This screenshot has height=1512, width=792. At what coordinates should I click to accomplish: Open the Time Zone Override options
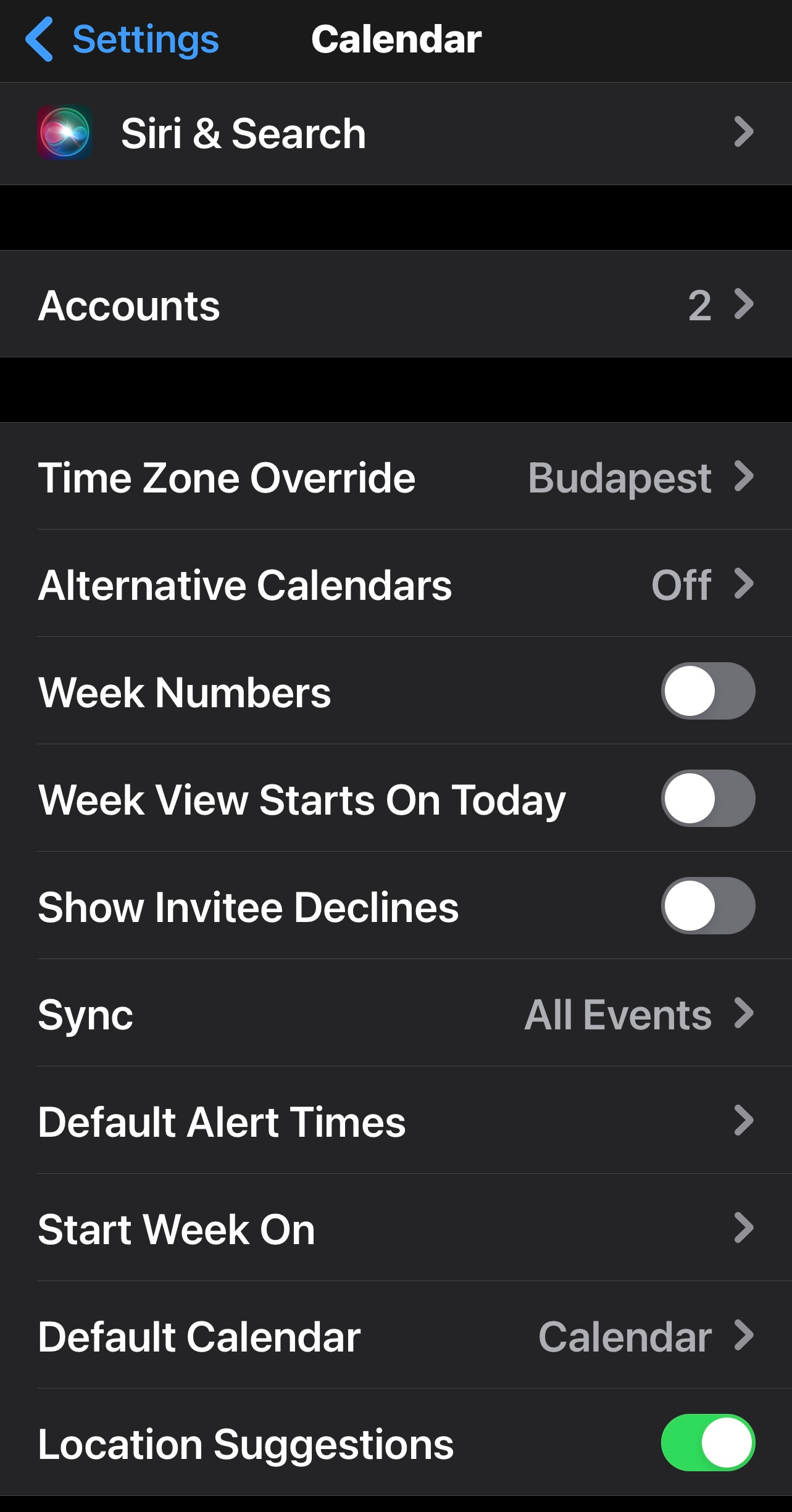(x=395, y=478)
